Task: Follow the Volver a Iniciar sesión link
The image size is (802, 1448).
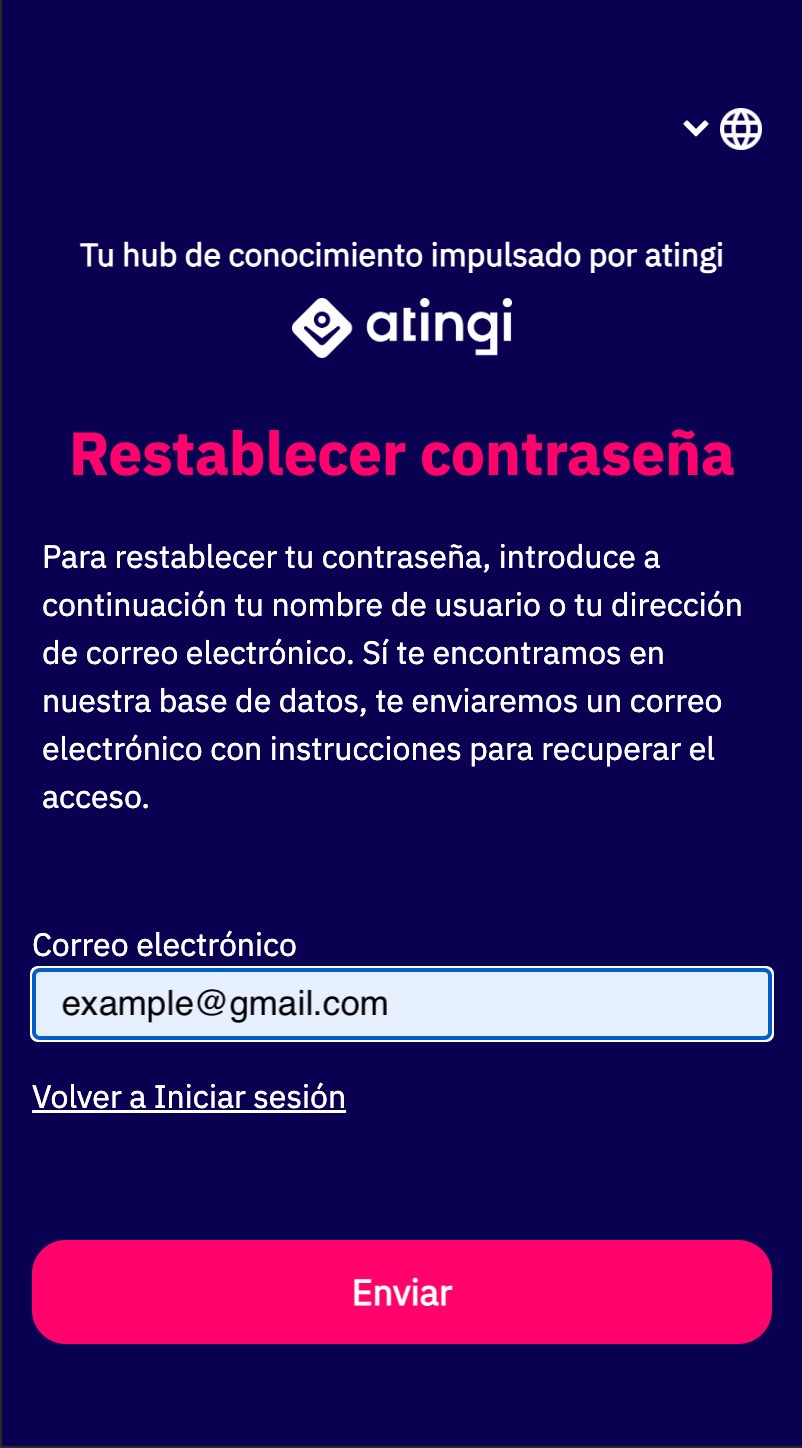Action: [x=189, y=1097]
